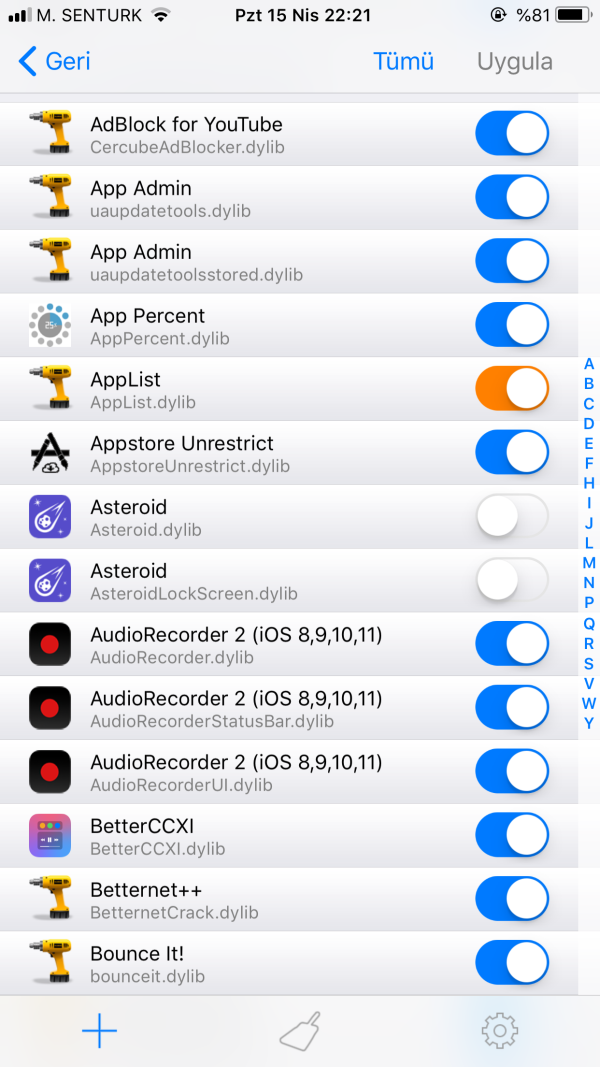Turn off App Admin uaupdatetools.dylib
The height and width of the screenshot is (1067, 600).
(x=512, y=198)
